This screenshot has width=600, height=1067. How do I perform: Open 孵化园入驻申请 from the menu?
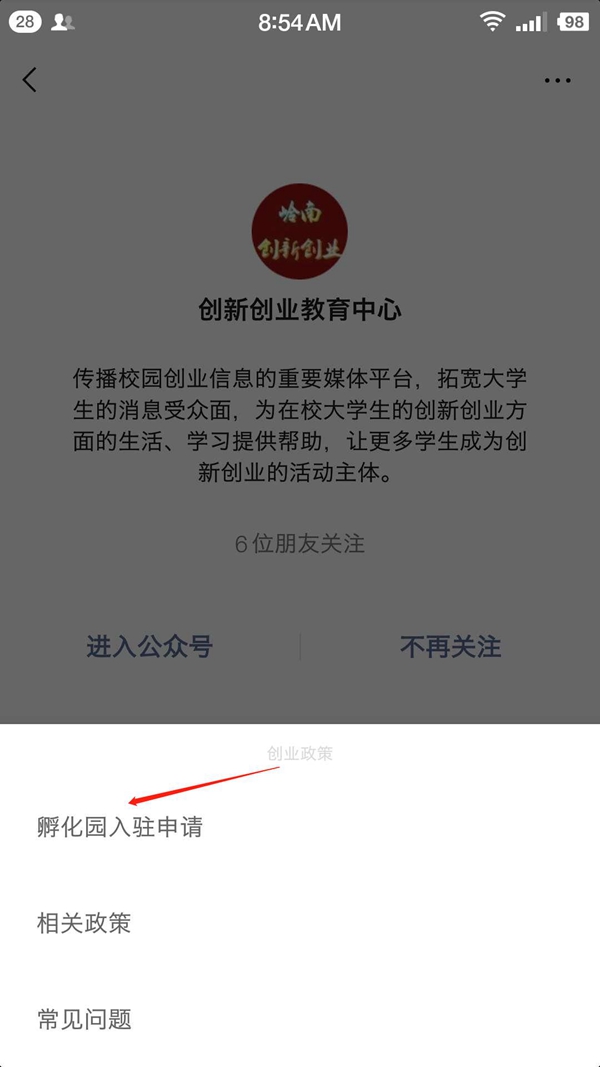coord(120,827)
